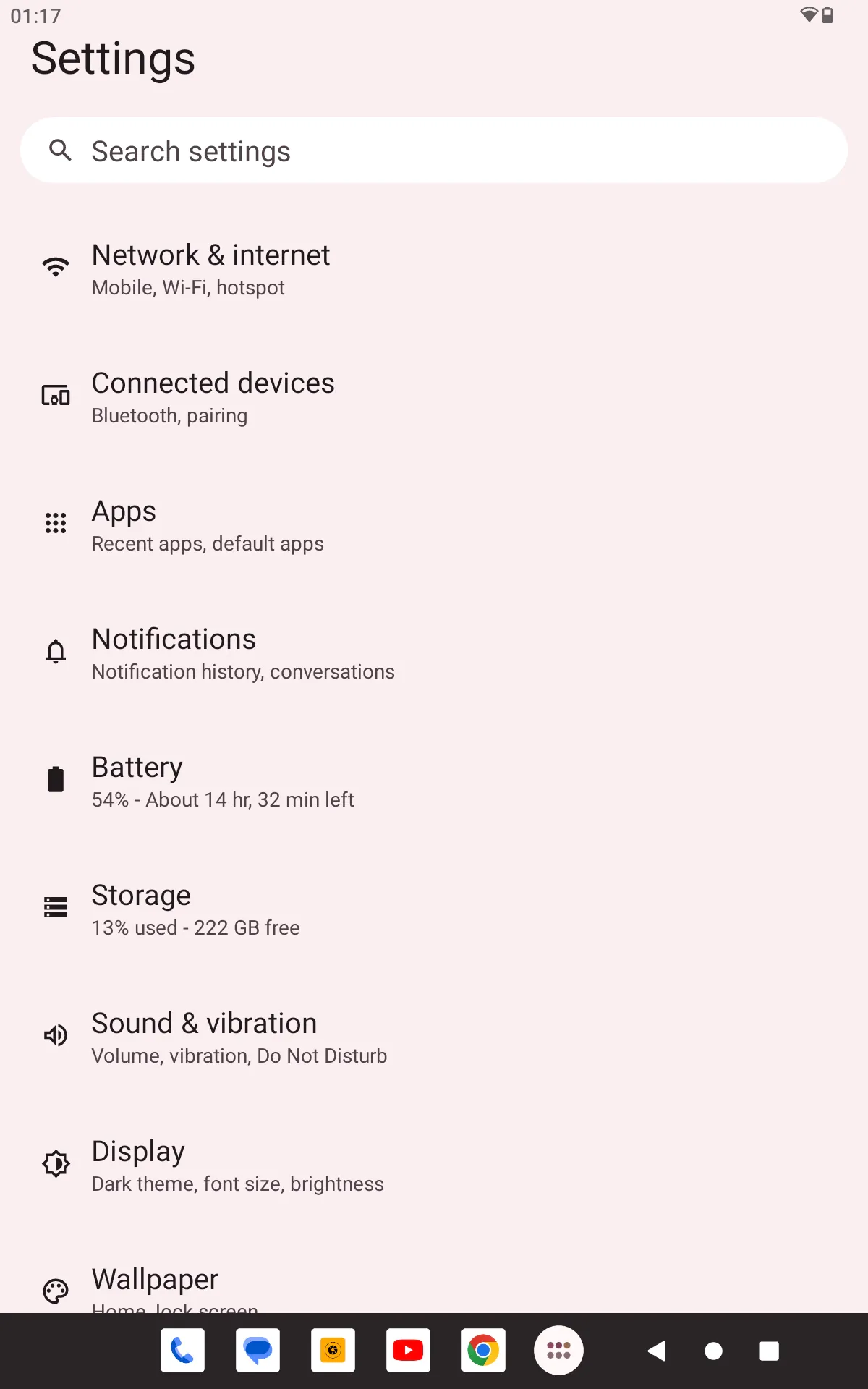Launch the Messages app from taskbar
868x1389 pixels.
(258, 1351)
